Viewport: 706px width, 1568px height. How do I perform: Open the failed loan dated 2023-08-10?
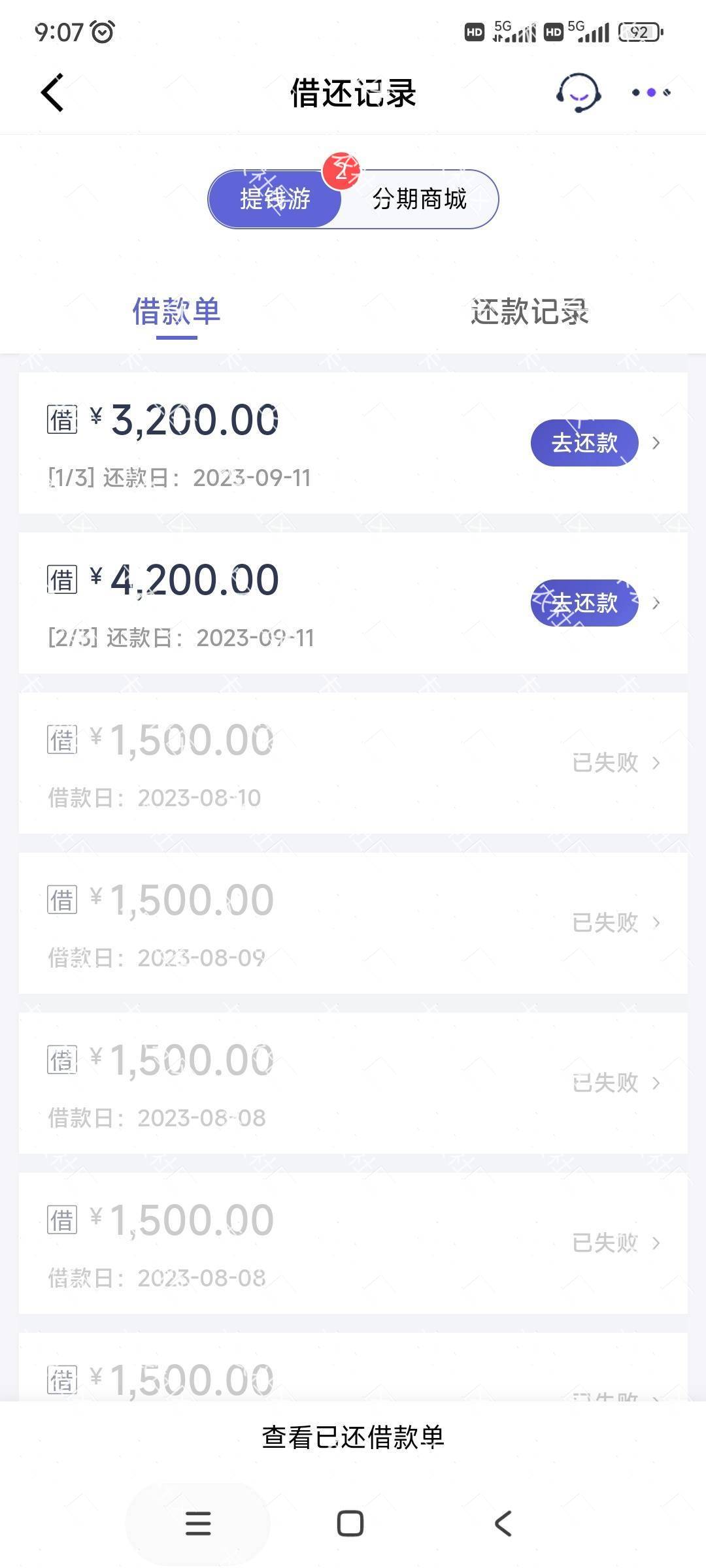[x=353, y=763]
